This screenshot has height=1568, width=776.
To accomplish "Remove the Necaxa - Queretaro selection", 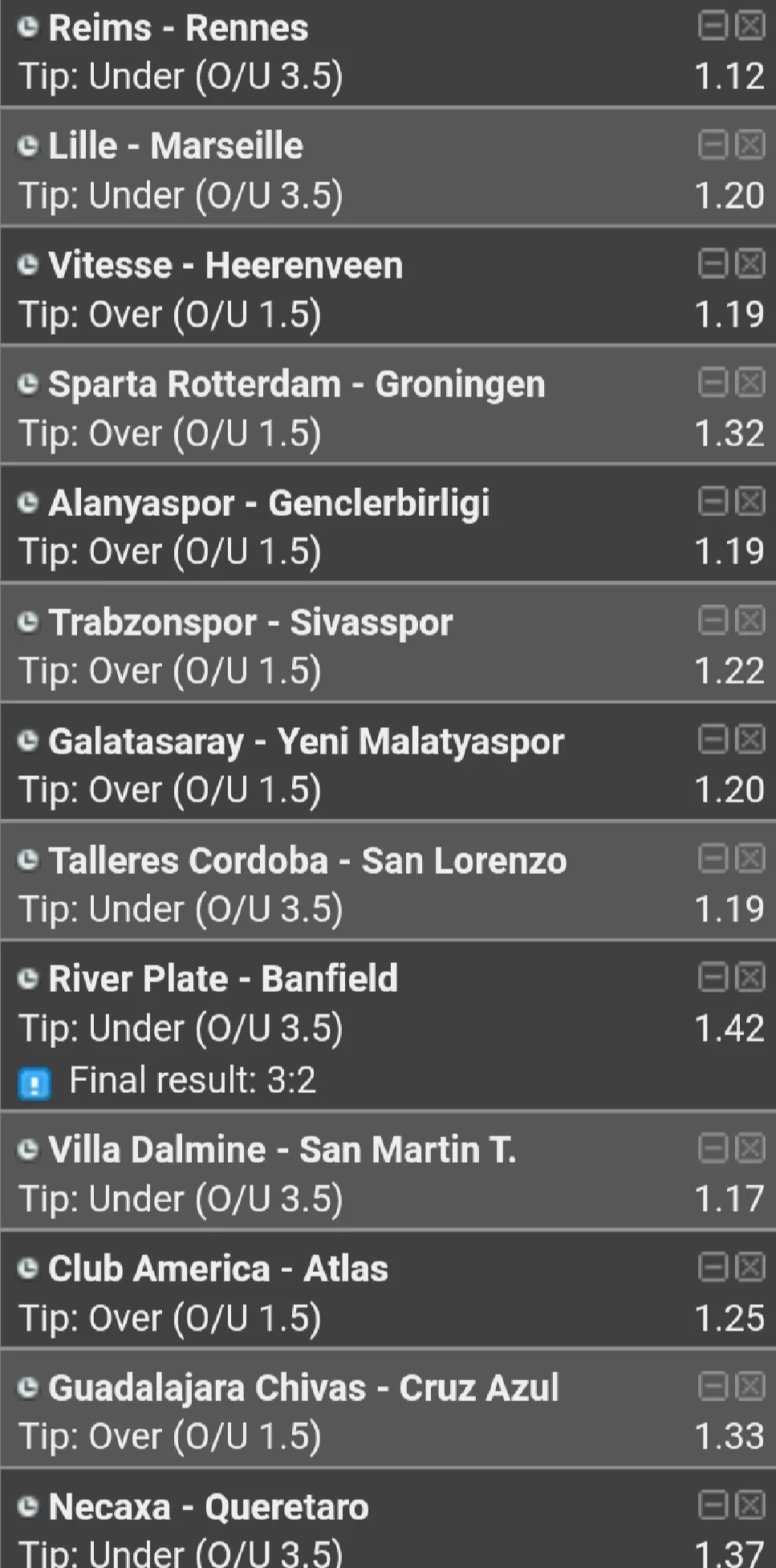I will [750, 1505].
